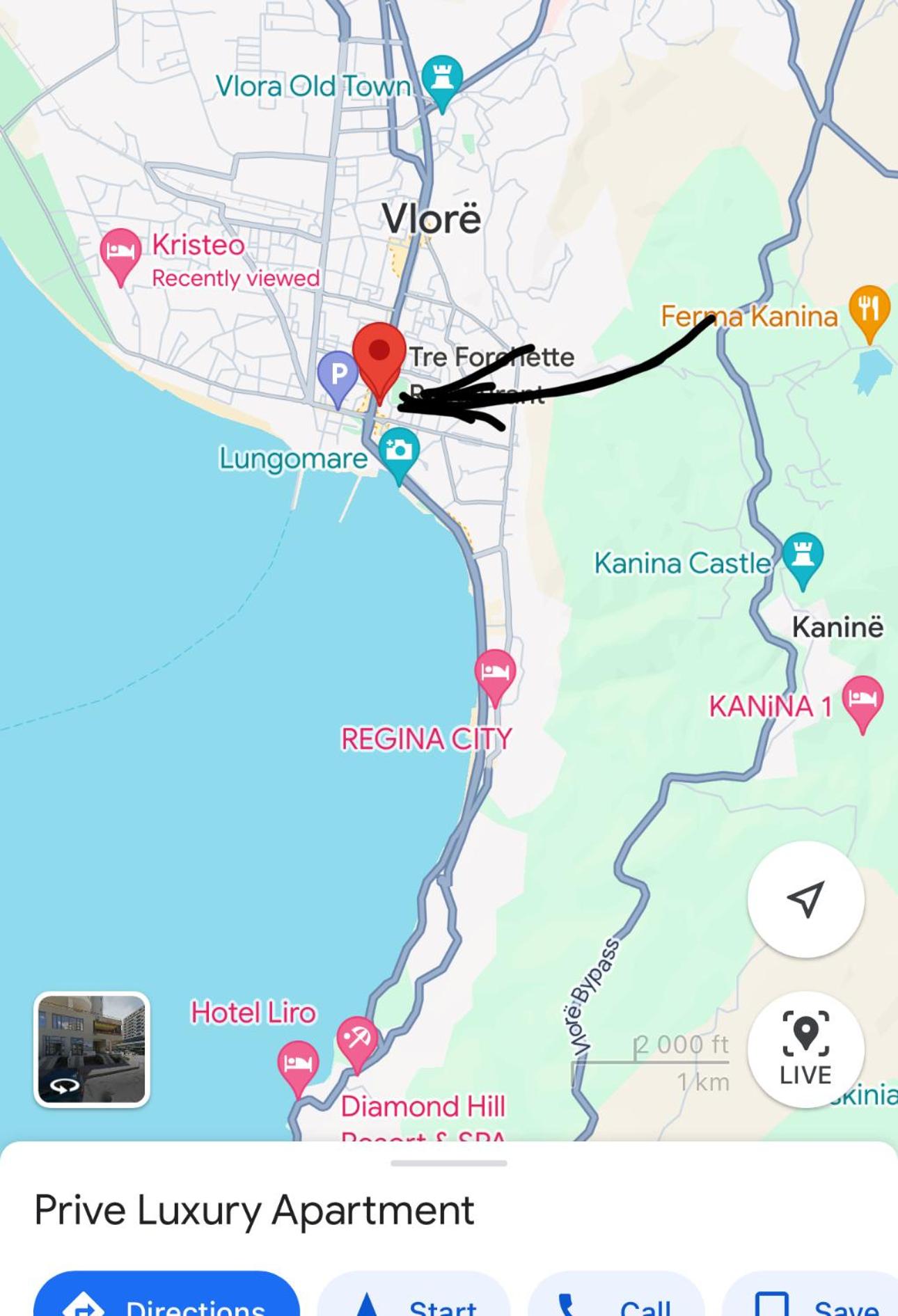
Task: Open the Street View thumbnail
Action: point(92,1049)
